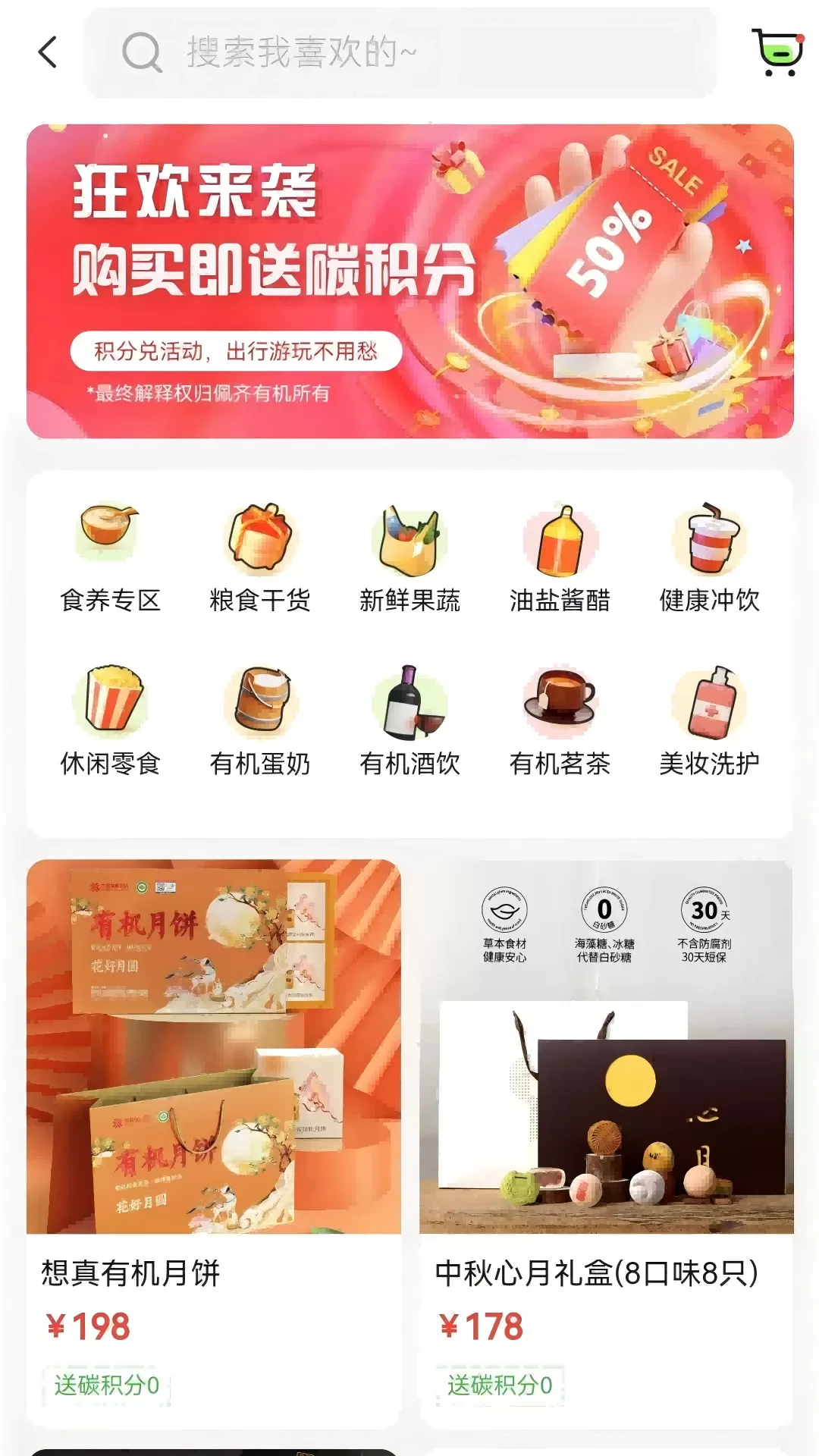The width and height of the screenshot is (819, 1456).
Task: Go back using the top-left arrow
Action: (x=47, y=52)
